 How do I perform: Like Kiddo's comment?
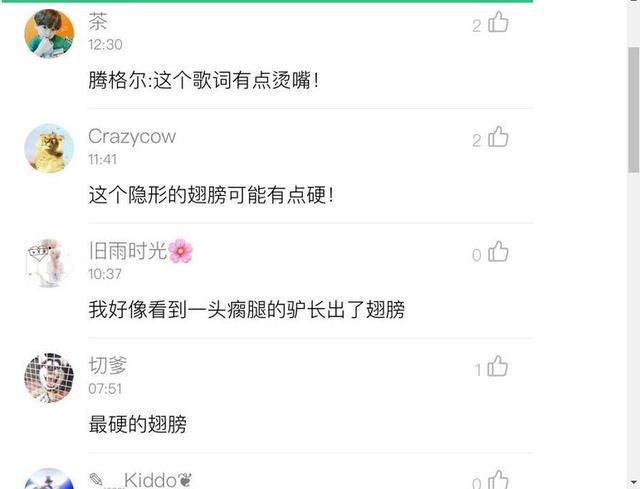[498, 481]
